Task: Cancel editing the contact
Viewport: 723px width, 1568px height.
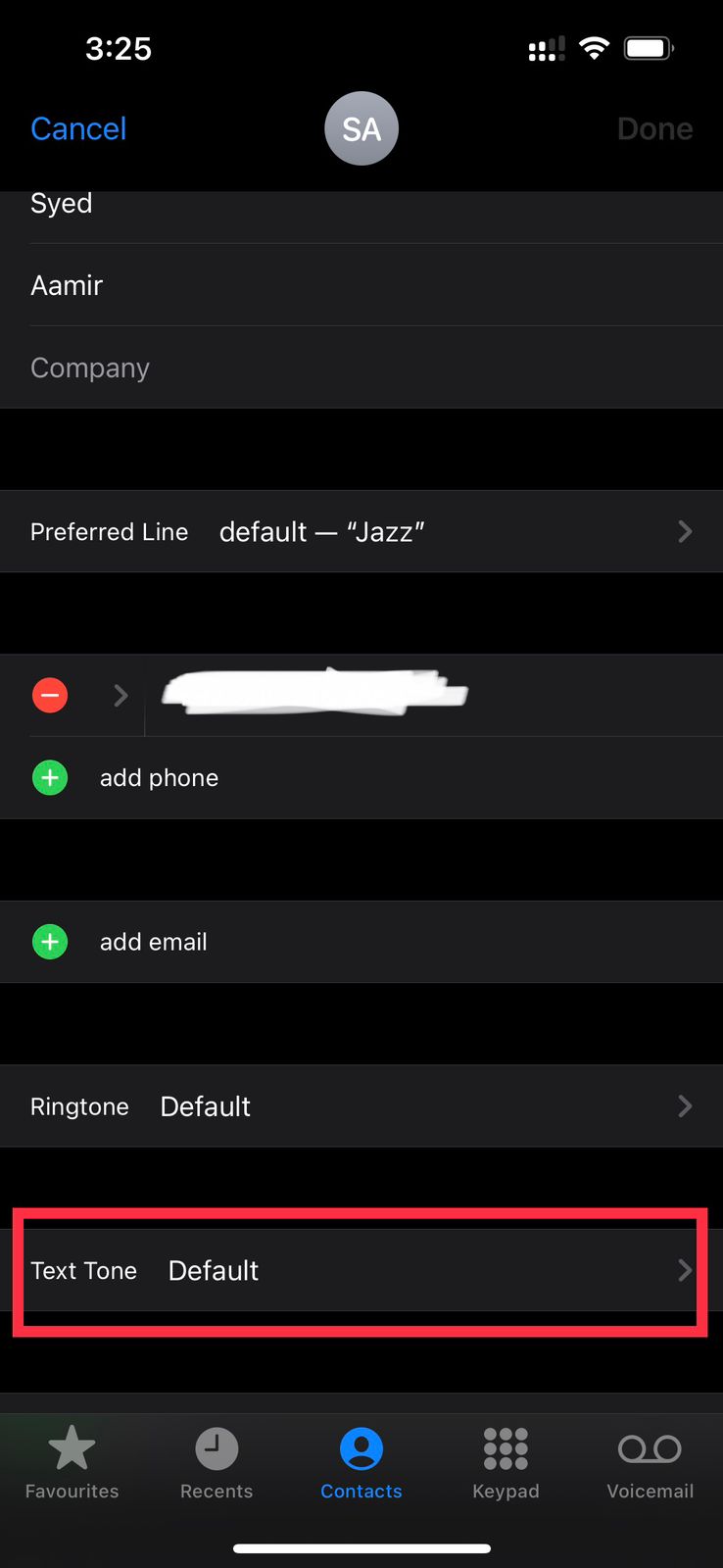Action: pos(78,128)
